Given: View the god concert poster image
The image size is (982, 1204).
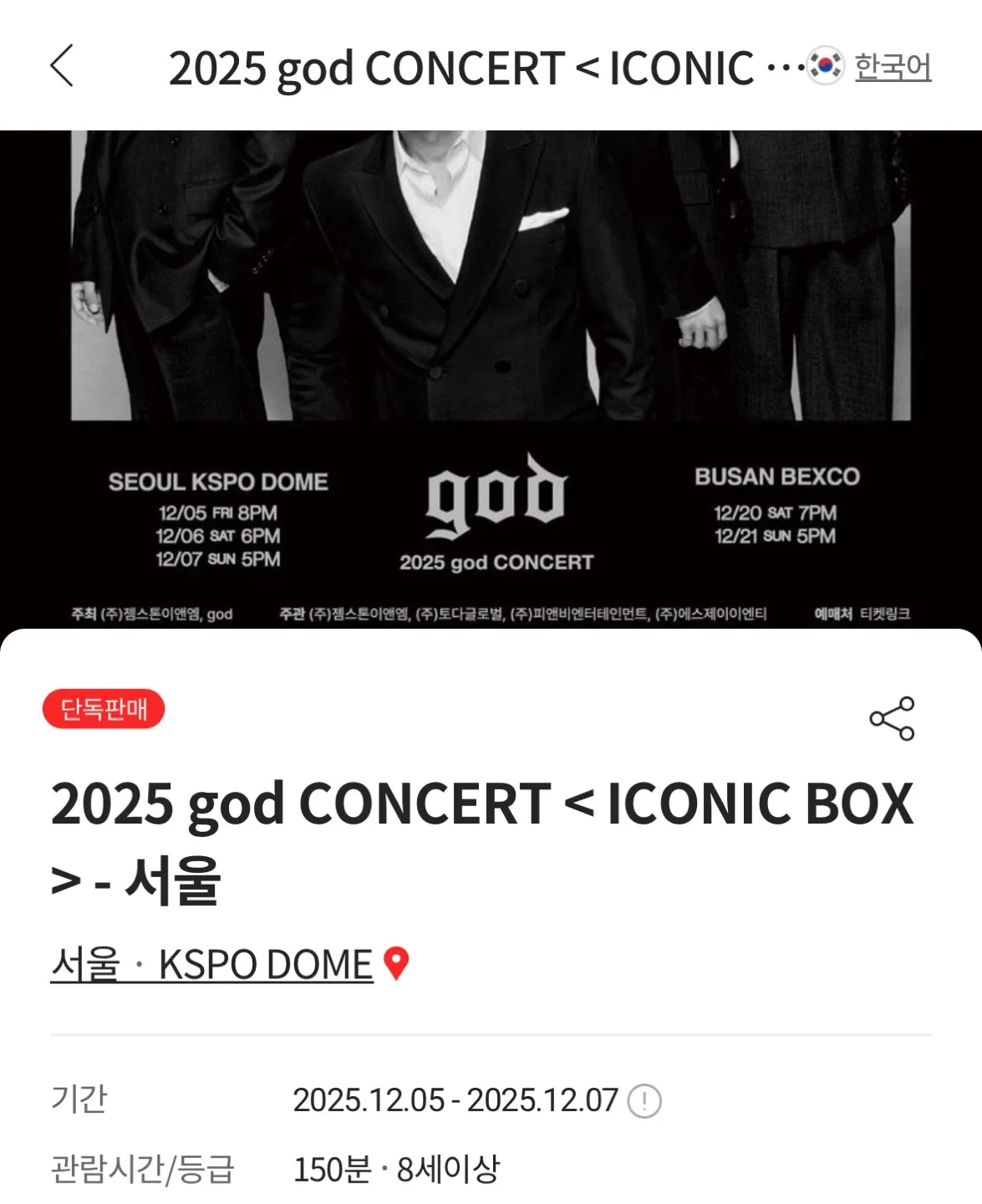Looking at the screenshot, I should (x=491, y=376).
